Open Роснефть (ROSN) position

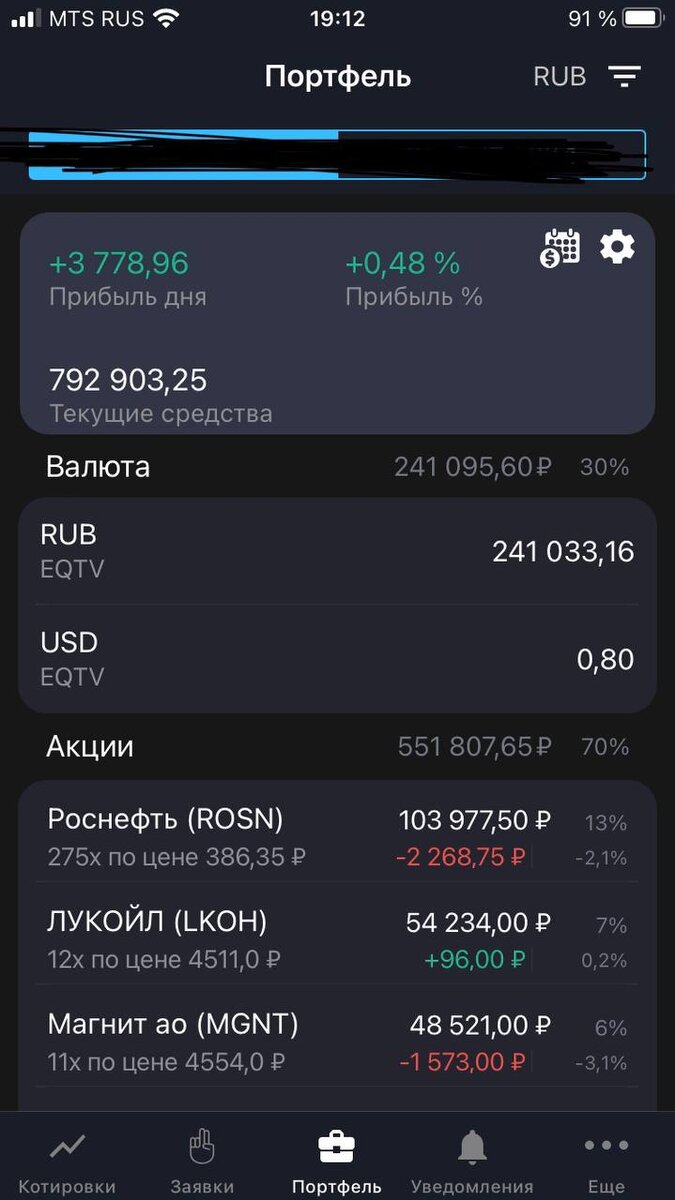337,837
